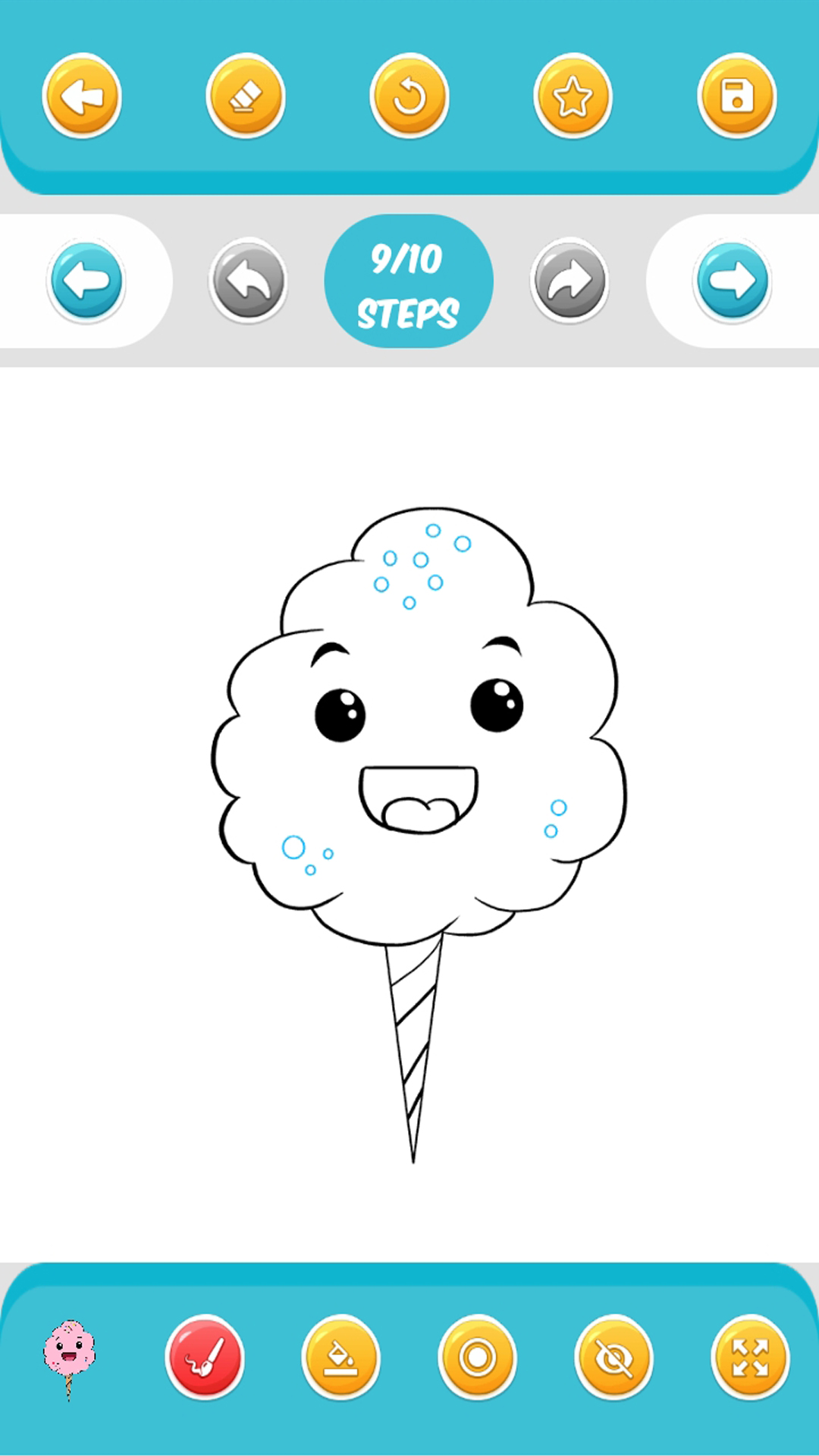
Task: Tap the star favorite button
Action: pos(573,96)
